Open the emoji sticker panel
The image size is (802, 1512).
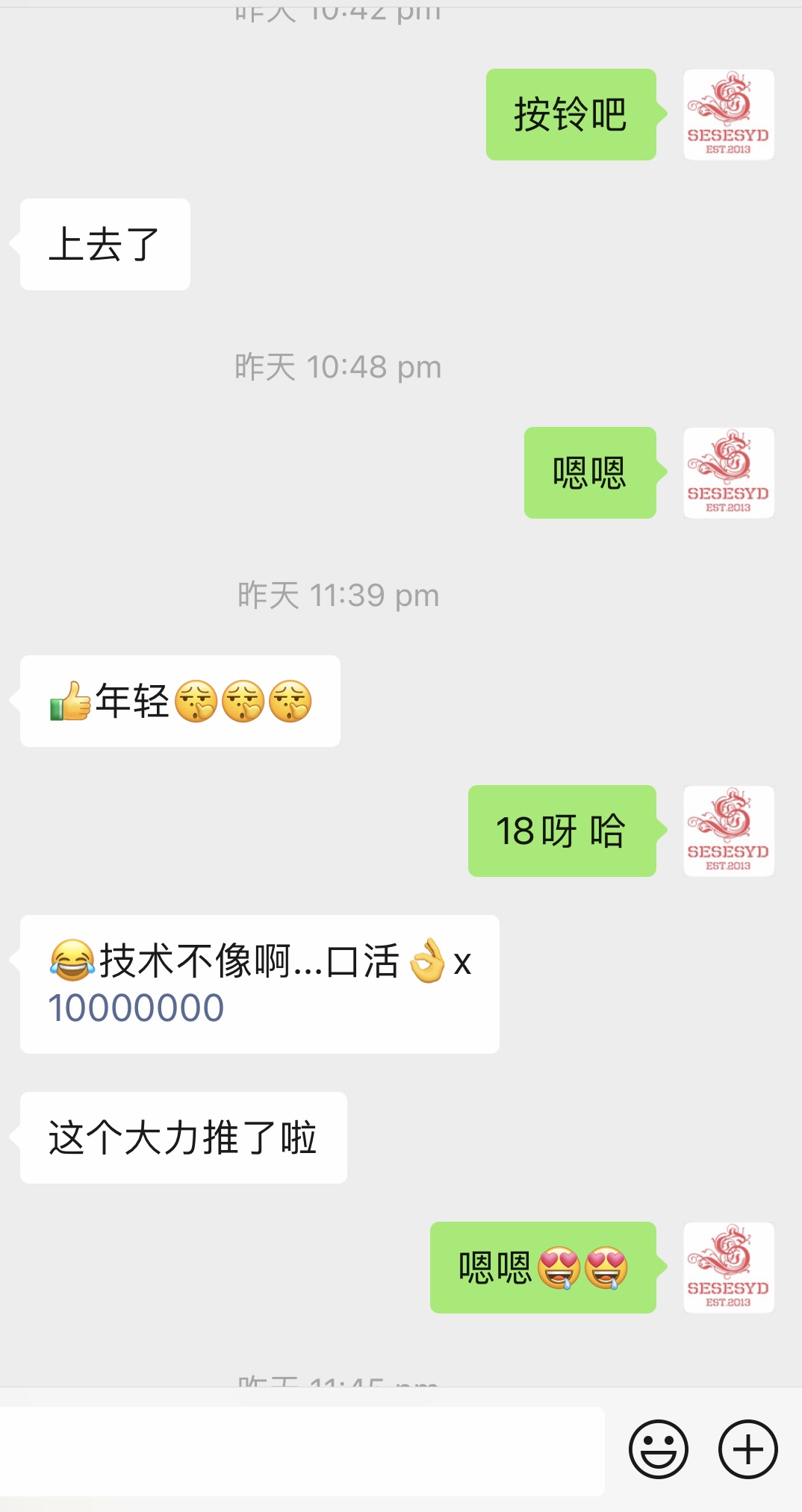tap(658, 1449)
